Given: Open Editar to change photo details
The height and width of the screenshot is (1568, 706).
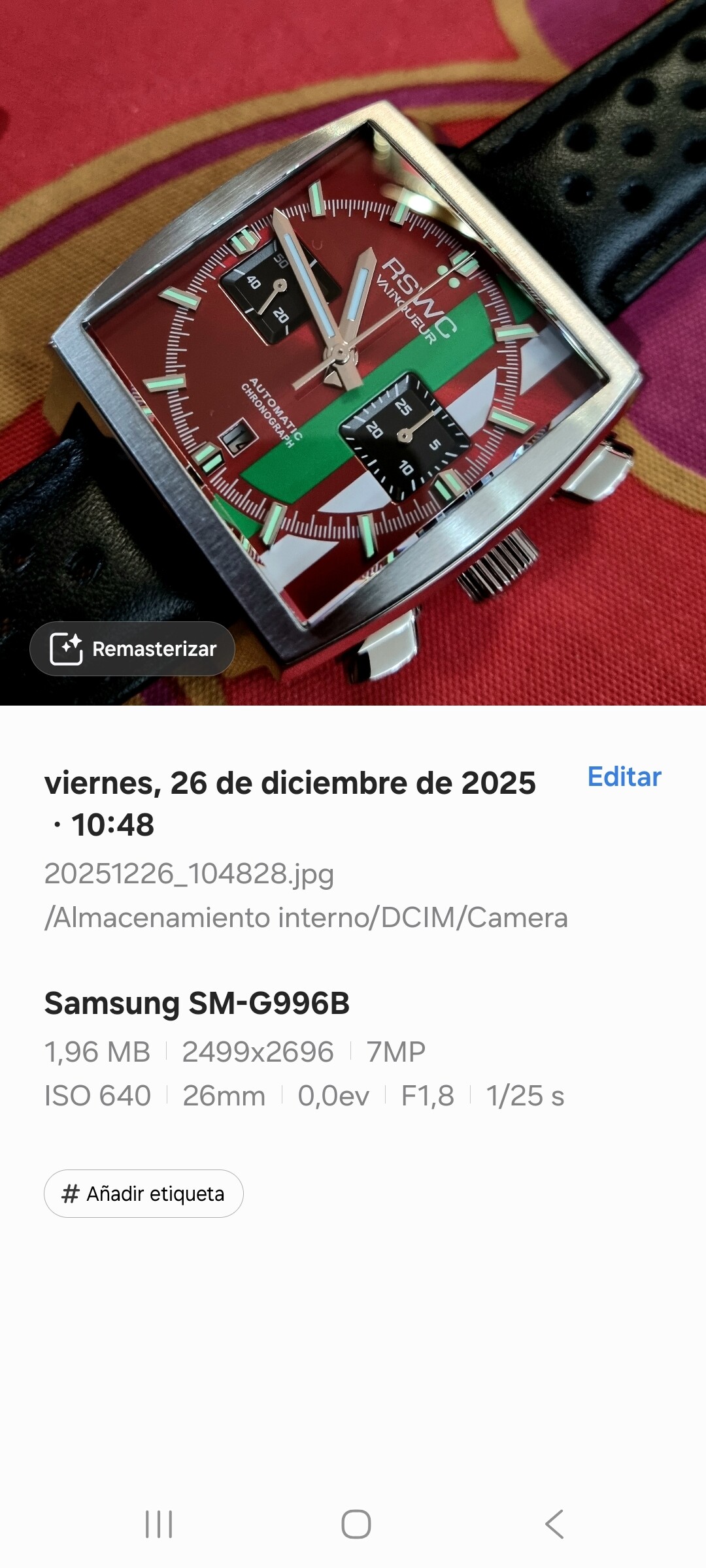Looking at the screenshot, I should coord(624,777).
